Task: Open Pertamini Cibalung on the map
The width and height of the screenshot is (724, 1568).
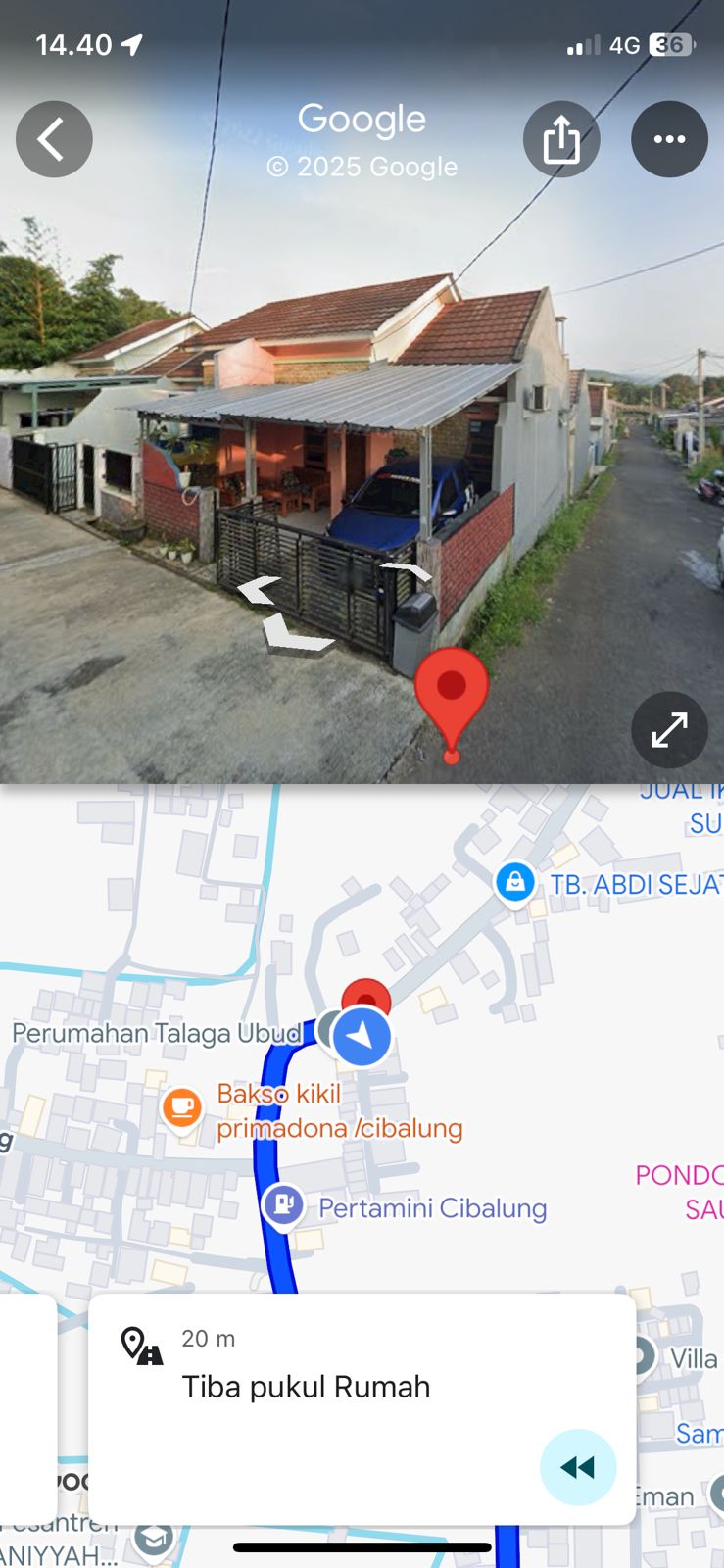Action: point(284,1203)
